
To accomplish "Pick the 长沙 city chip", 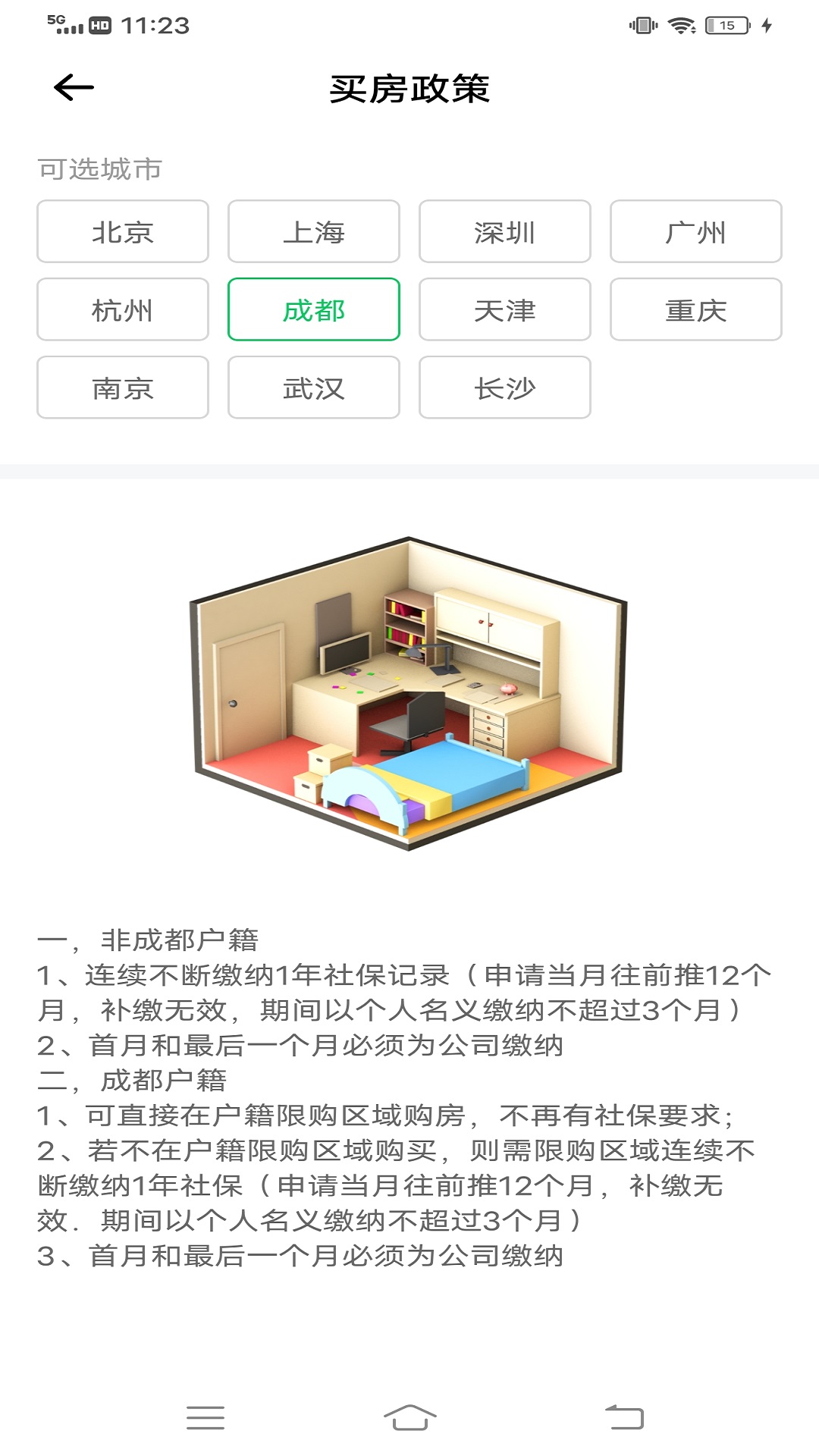I will 505,388.
